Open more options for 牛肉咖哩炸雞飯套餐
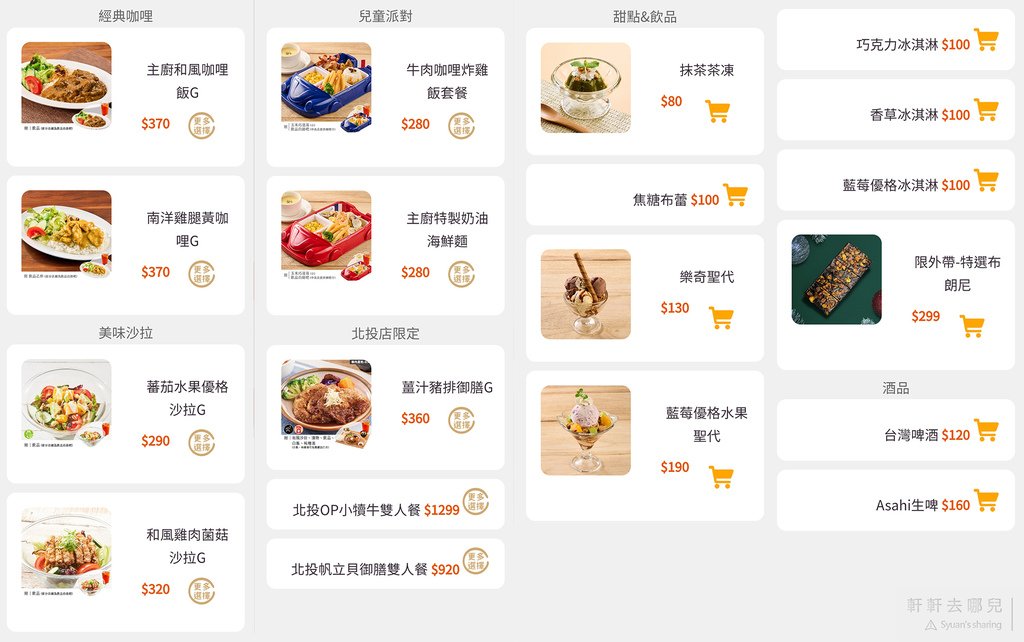The image size is (1024, 642). (x=461, y=126)
